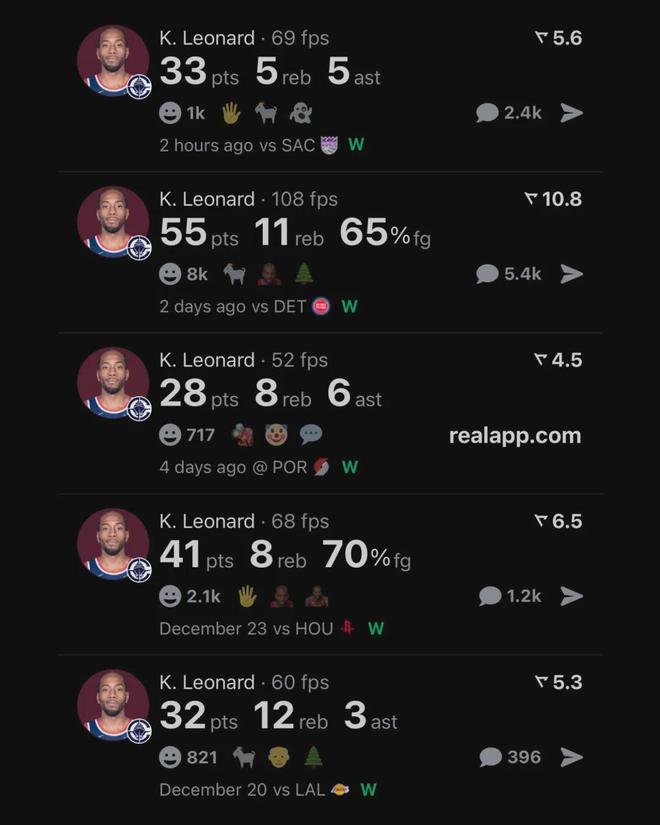View the 1.2k comments on HOU game
The width and height of the screenshot is (660, 825).
(510, 596)
